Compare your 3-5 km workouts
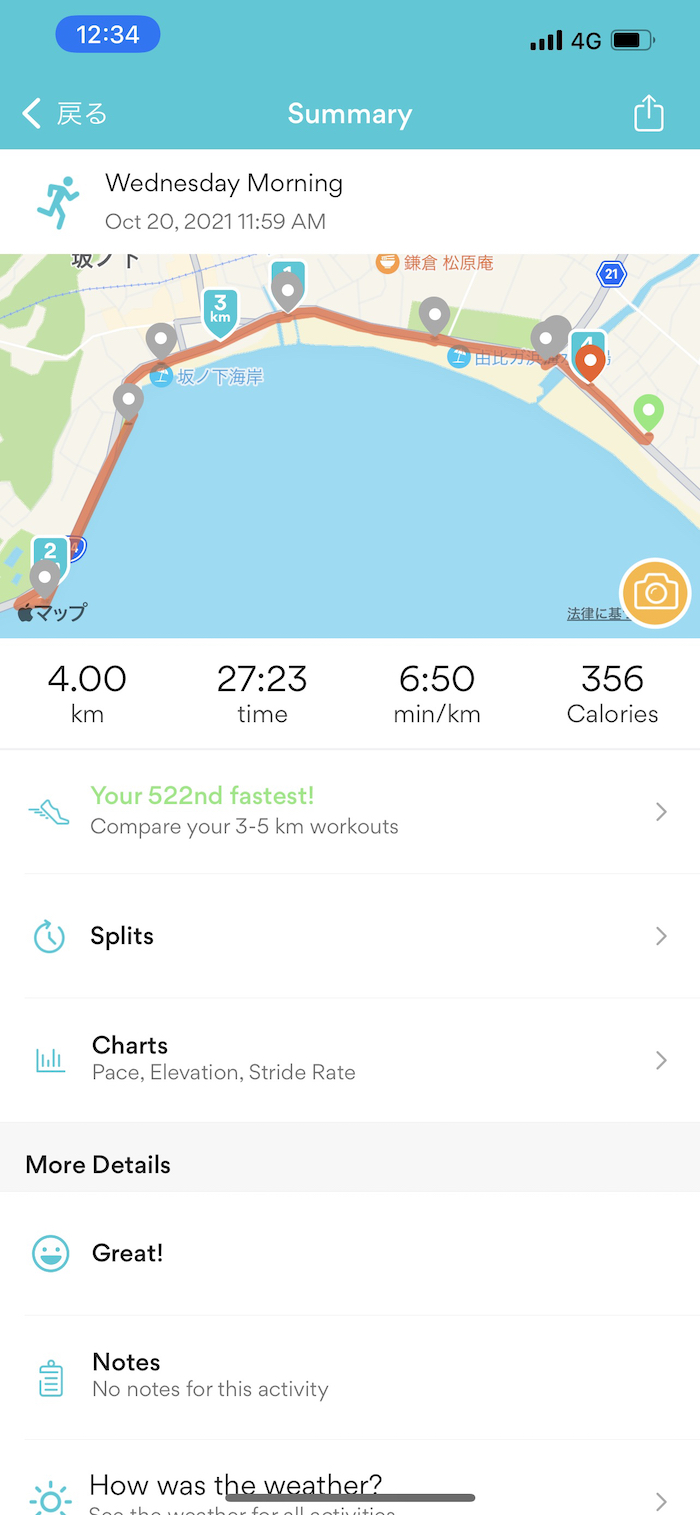This screenshot has width=700, height=1515. click(x=349, y=811)
